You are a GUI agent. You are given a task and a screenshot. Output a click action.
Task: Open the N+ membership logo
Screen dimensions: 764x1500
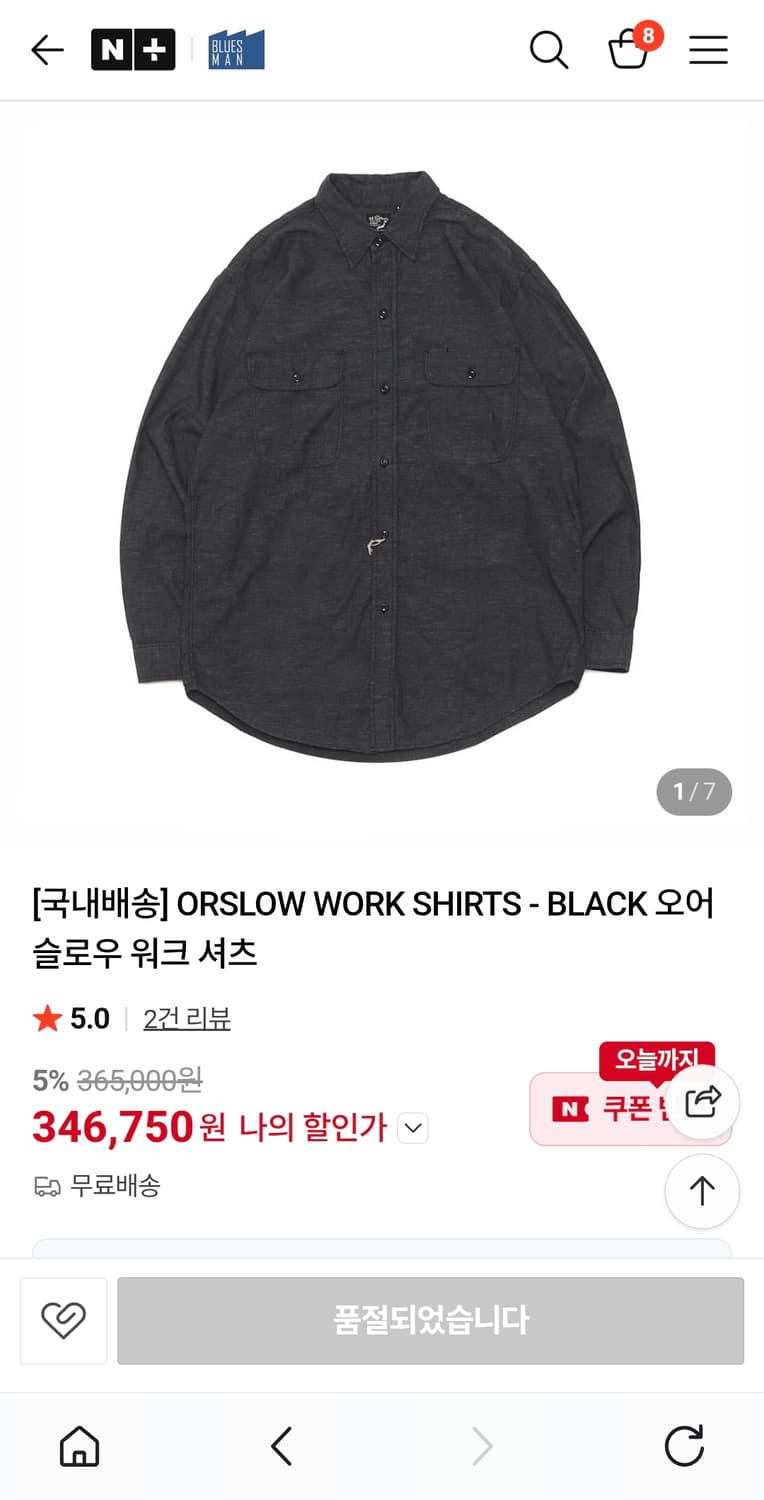click(133, 47)
